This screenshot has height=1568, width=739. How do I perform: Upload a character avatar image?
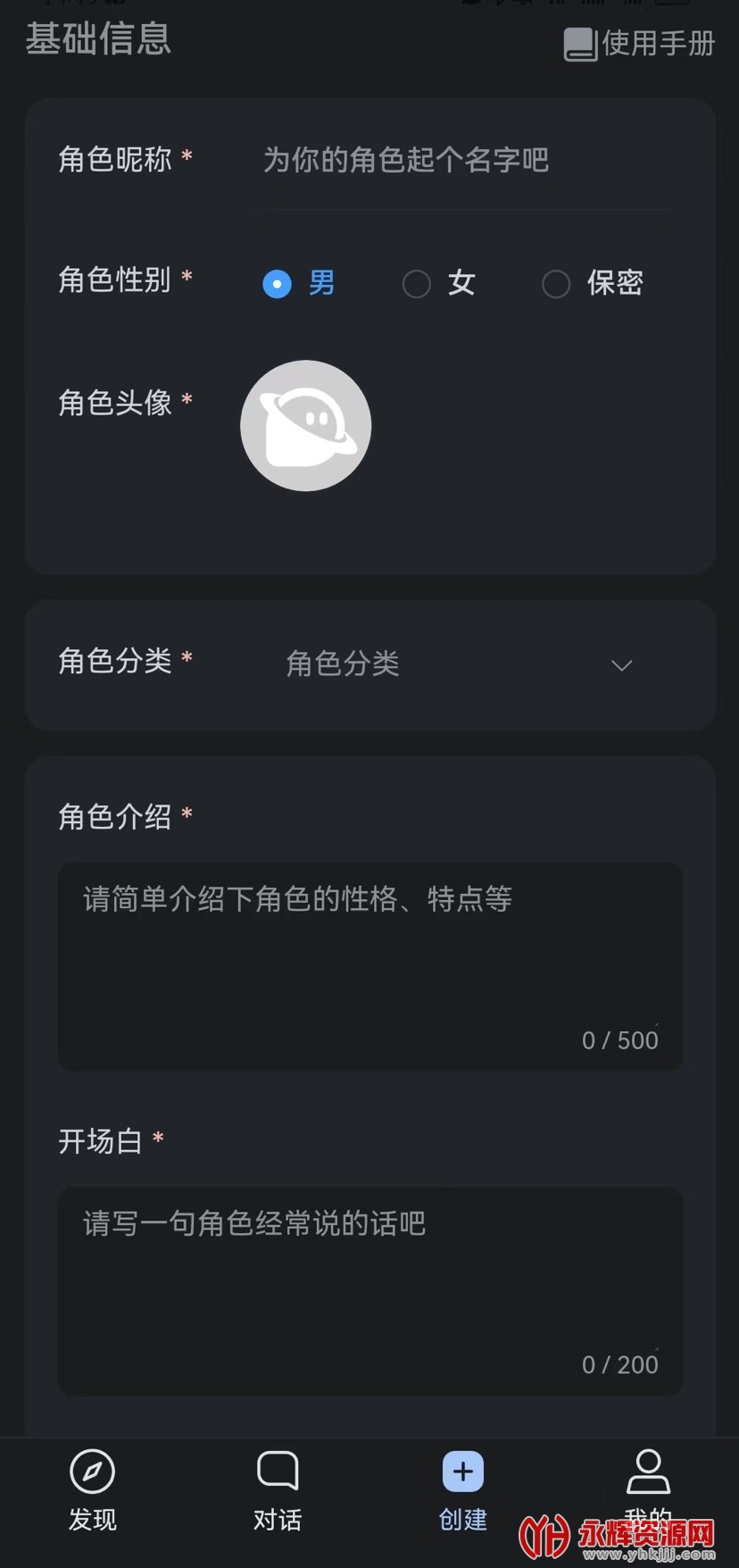[305, 426]
